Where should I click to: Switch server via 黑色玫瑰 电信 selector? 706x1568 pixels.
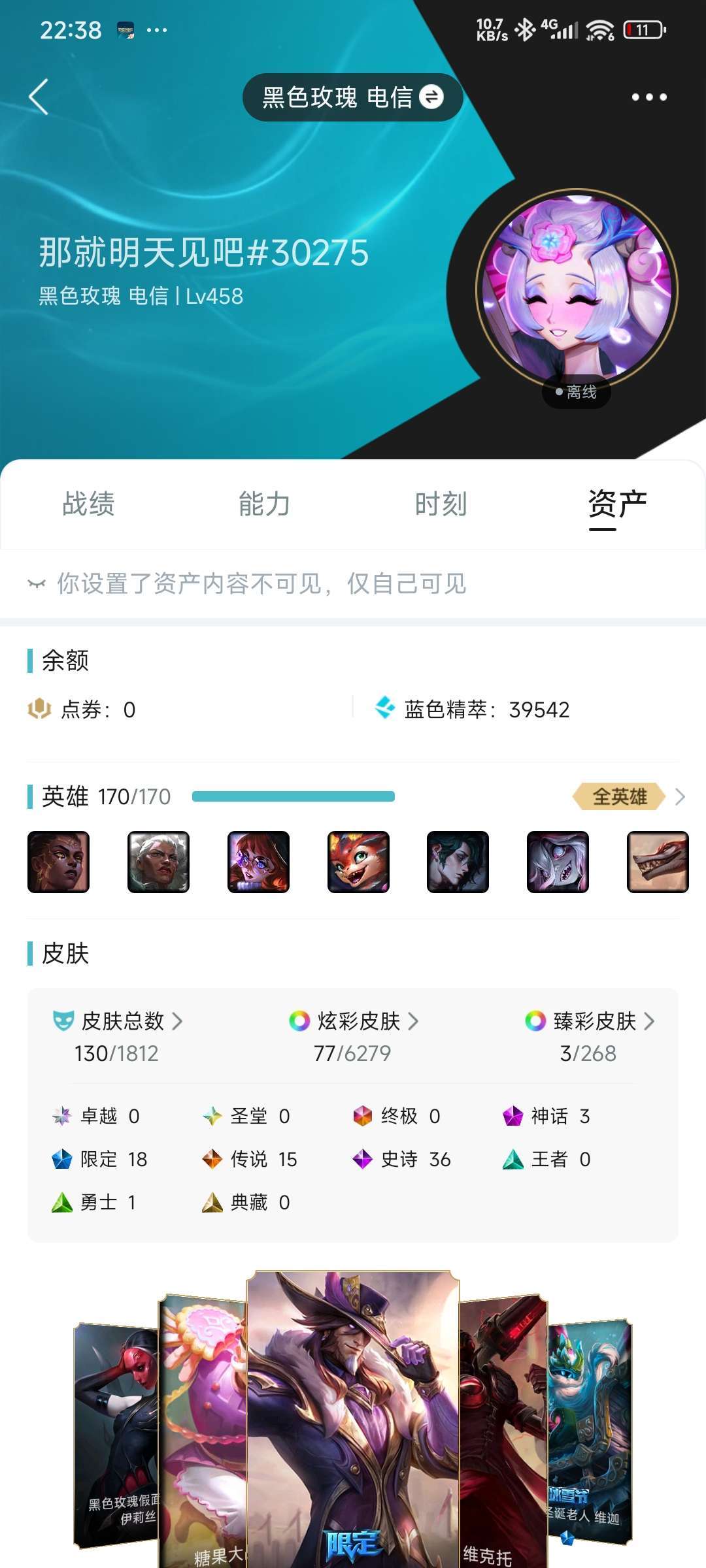point(352,97)
